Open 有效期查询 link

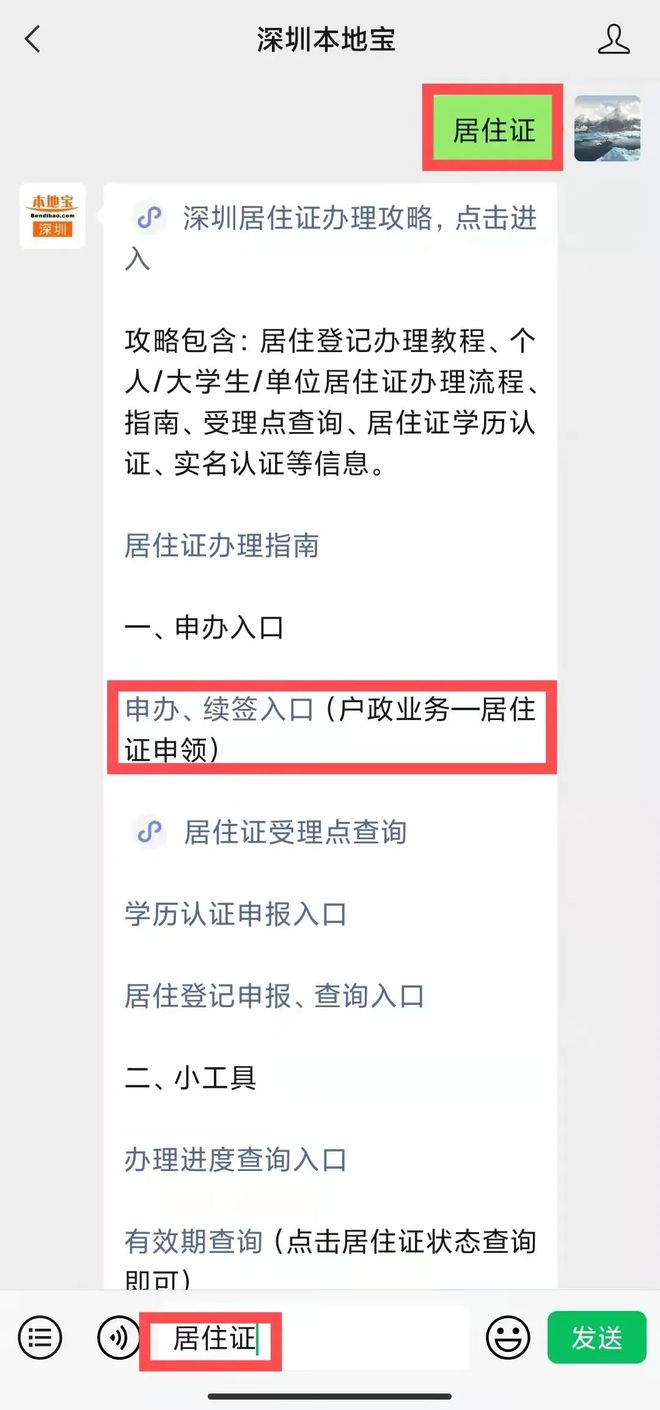193,1242
